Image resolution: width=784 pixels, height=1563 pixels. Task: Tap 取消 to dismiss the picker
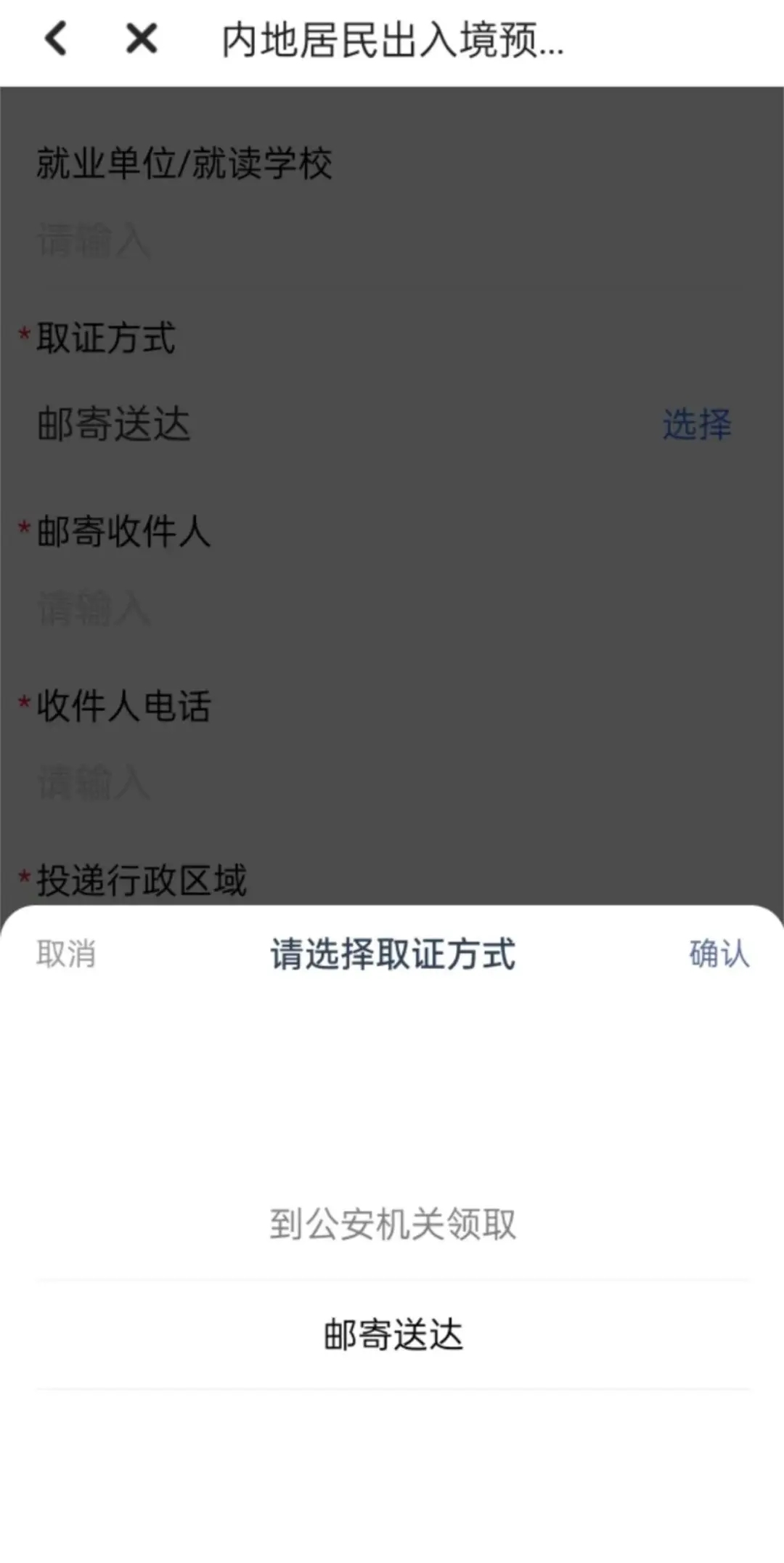pyautogui.click(x=66, y=954)
